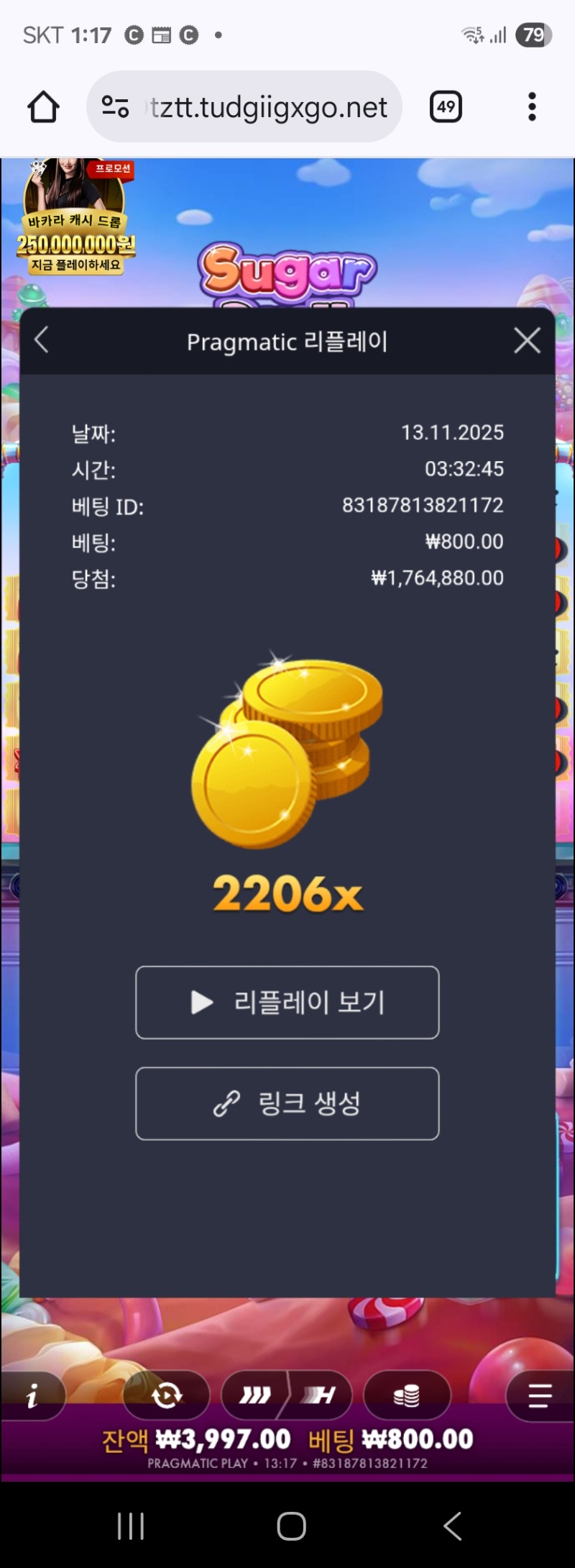Select the Pragmatic 리플레이 dialog title
575x1568 pixels.
pyautogui.click(x=287, y=341)
